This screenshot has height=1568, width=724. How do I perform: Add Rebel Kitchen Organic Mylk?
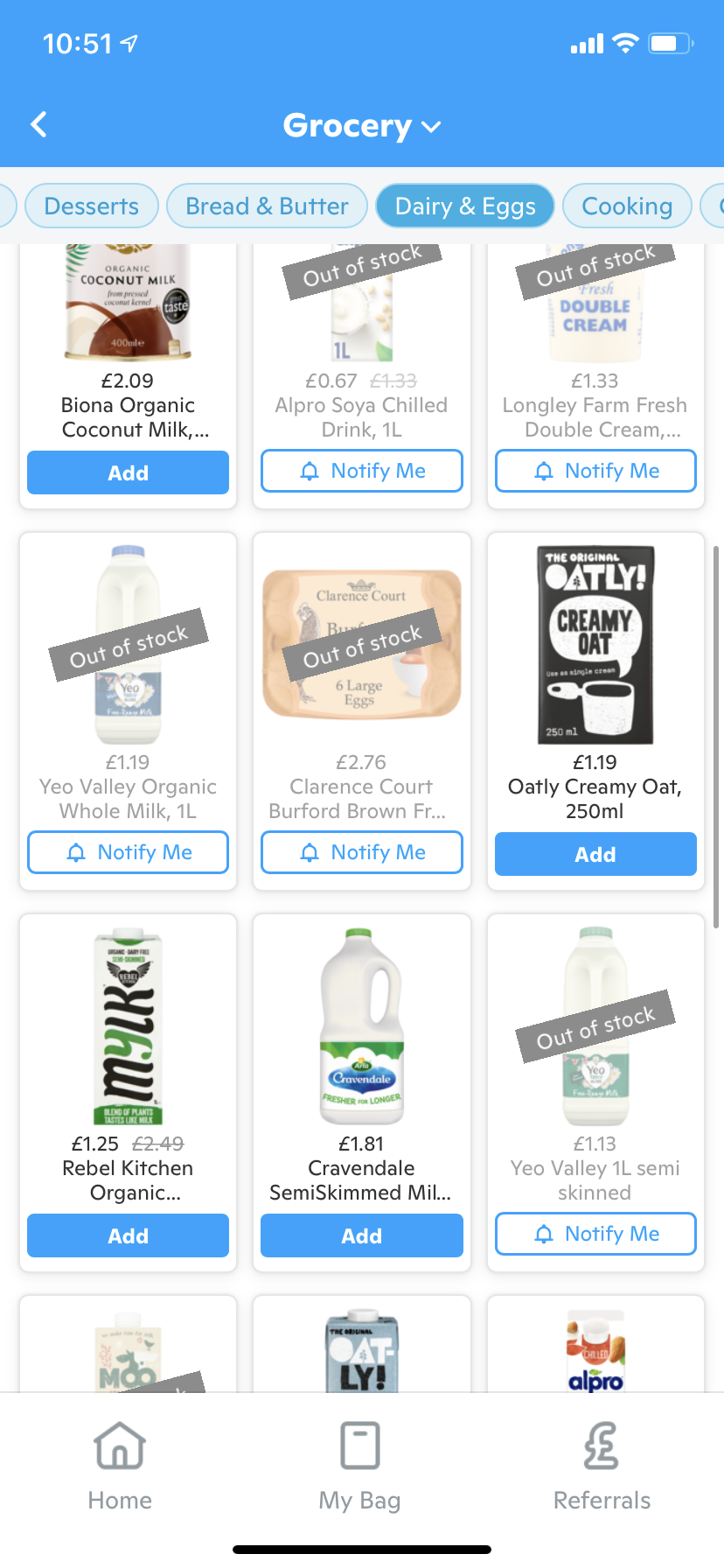pos(128,1236)
